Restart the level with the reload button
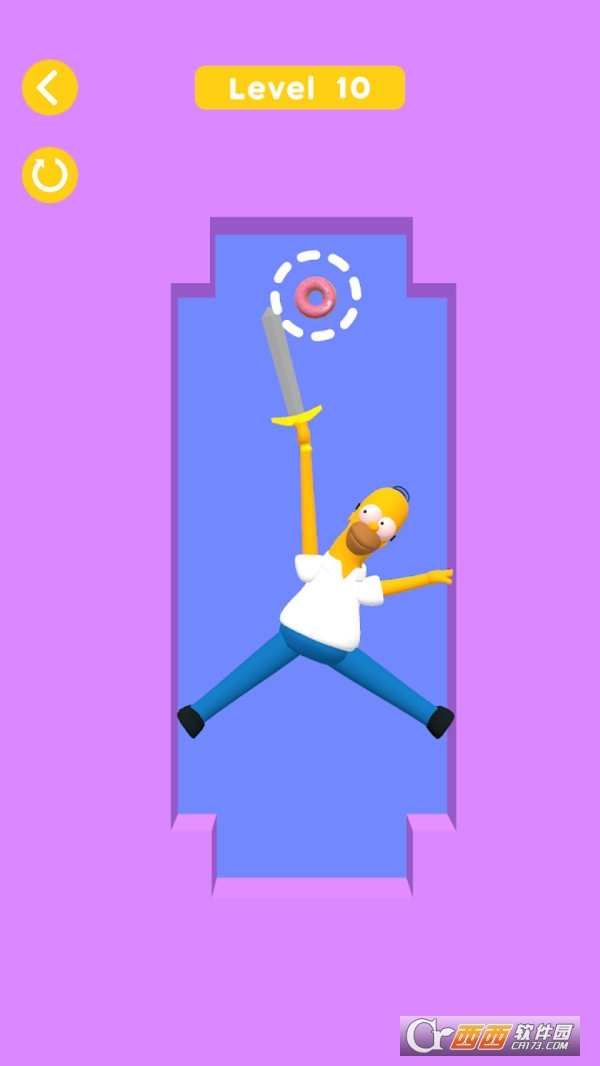Viewport: 600px width, 1066px height. 49,175
